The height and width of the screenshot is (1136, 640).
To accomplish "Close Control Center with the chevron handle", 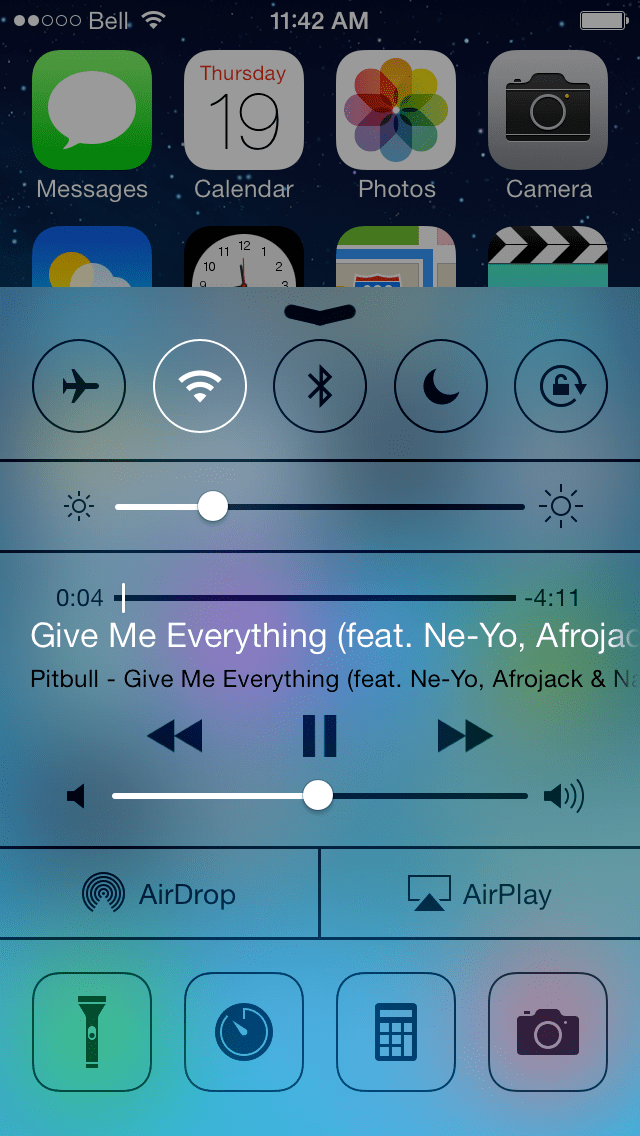I will tap(320, 313).
